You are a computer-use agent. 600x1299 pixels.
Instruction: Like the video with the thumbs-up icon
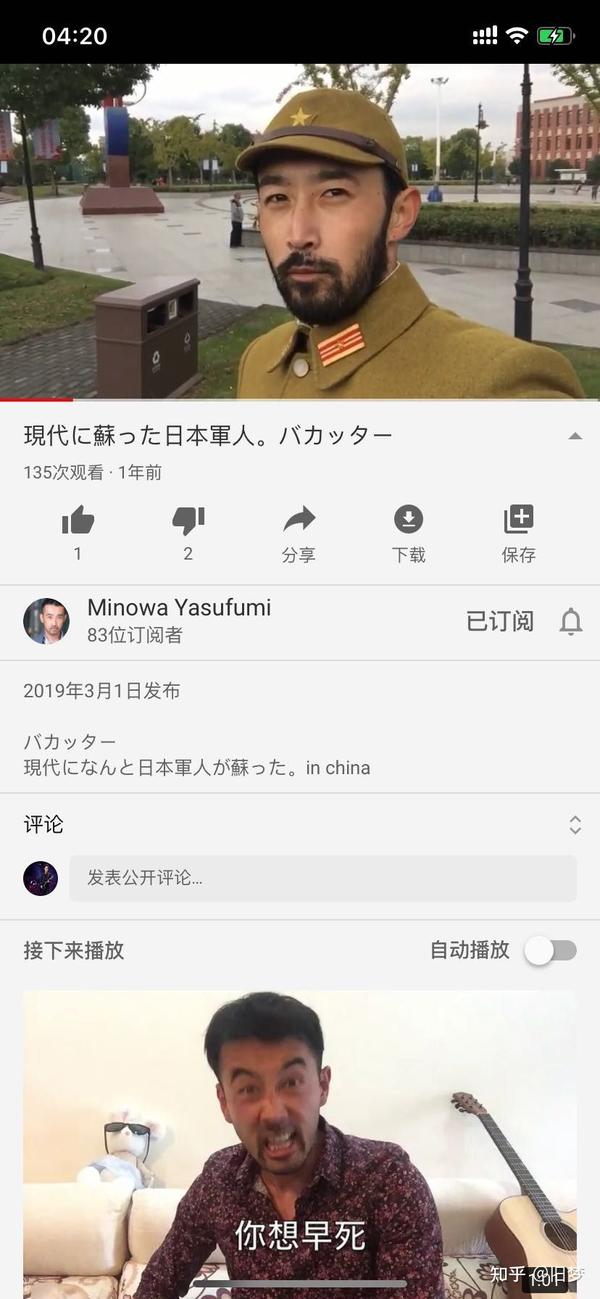pyautogui.click(x=78, y=521)
